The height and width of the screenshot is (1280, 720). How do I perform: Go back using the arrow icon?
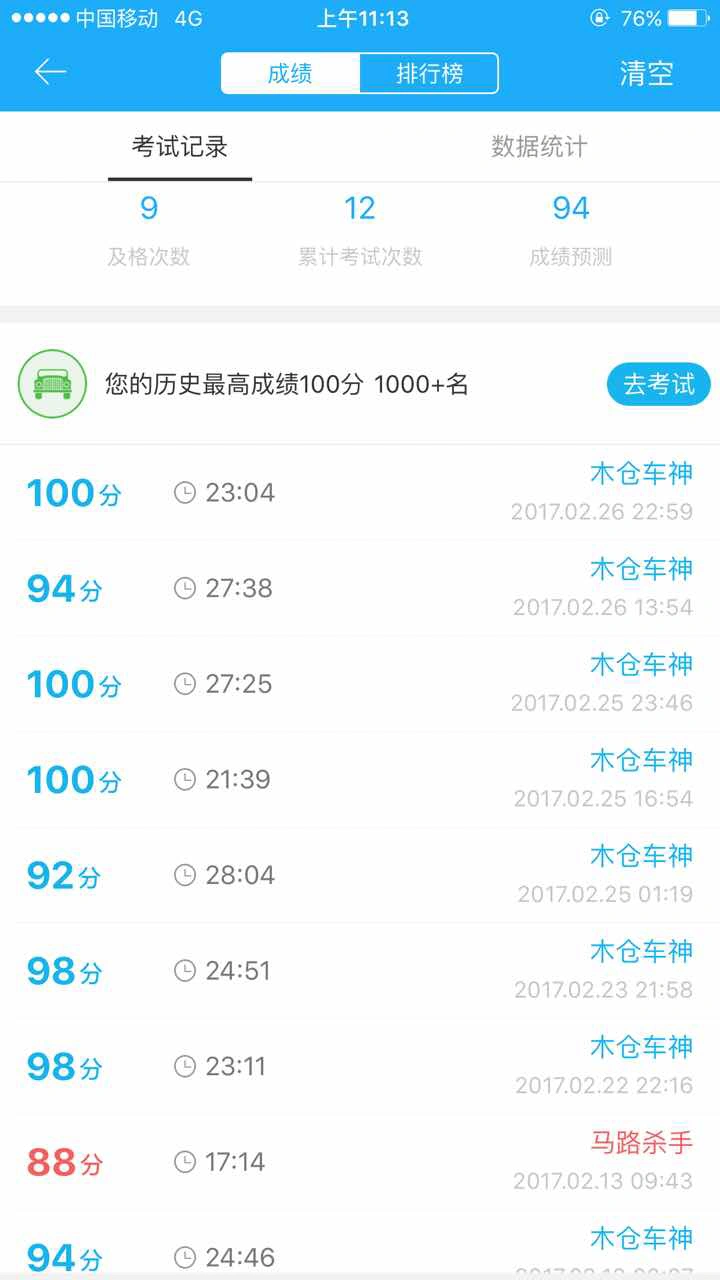tap(50, 73)
